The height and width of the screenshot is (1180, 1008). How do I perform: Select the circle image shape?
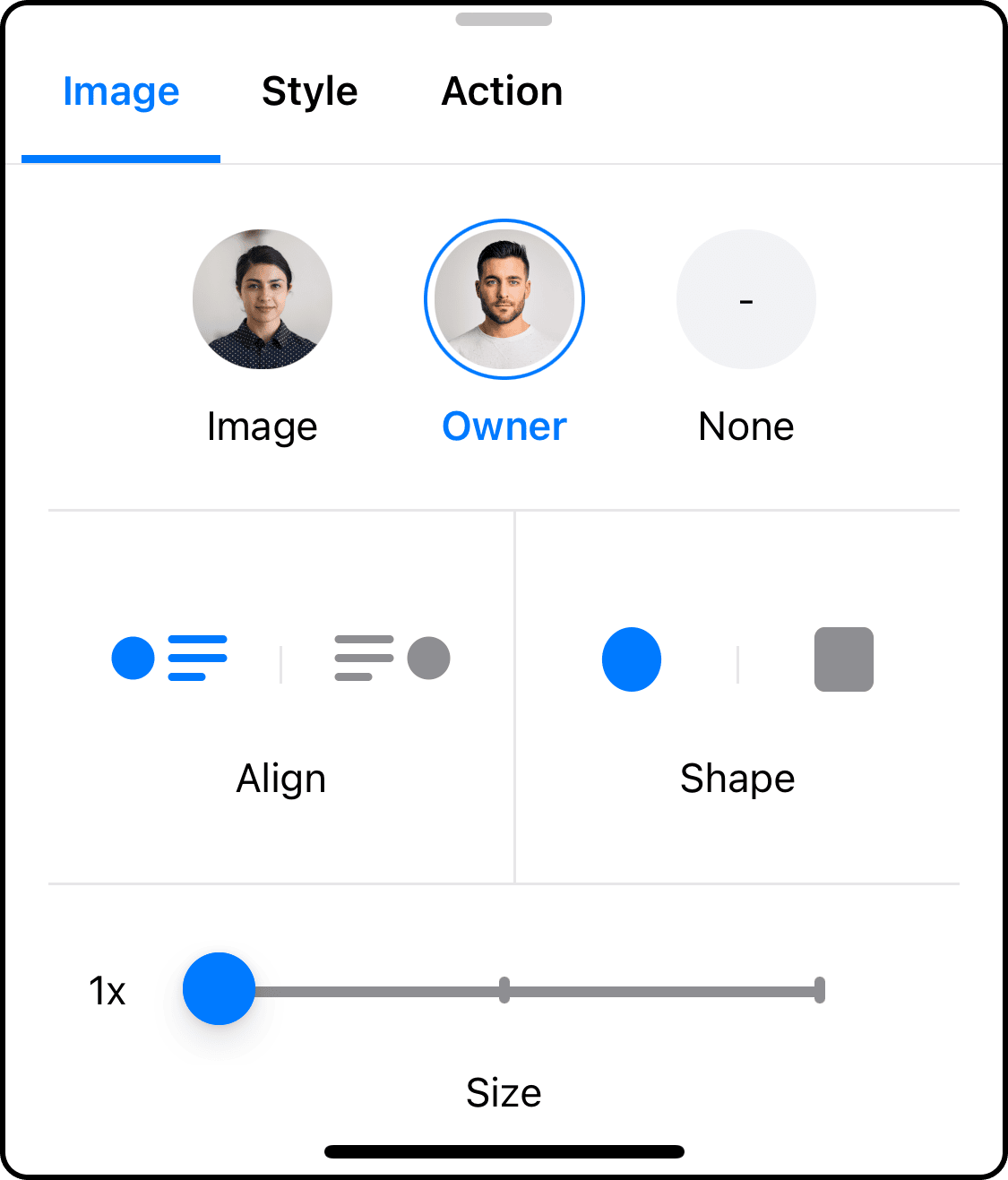(632, 659)
